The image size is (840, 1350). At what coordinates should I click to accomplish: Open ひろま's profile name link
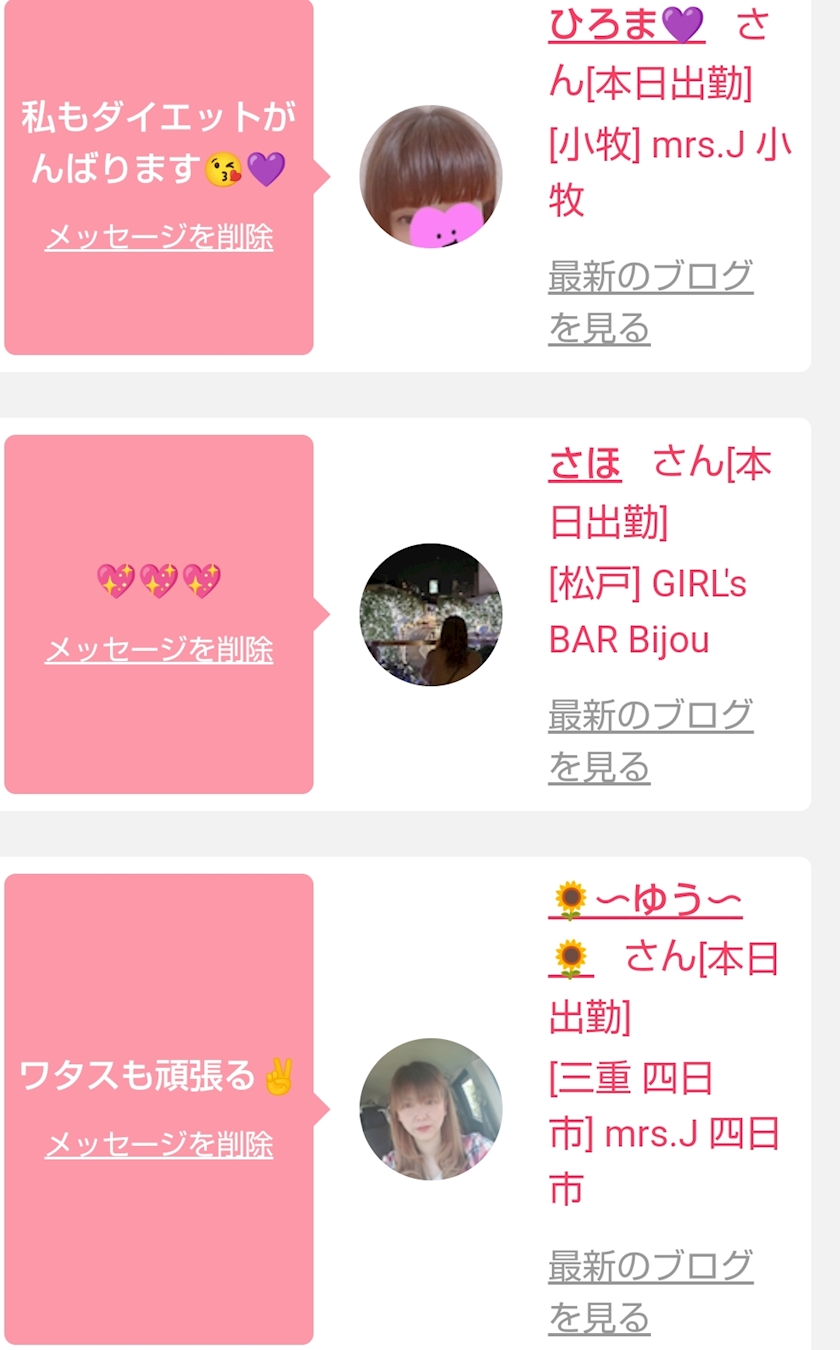(x=627, y=25)
